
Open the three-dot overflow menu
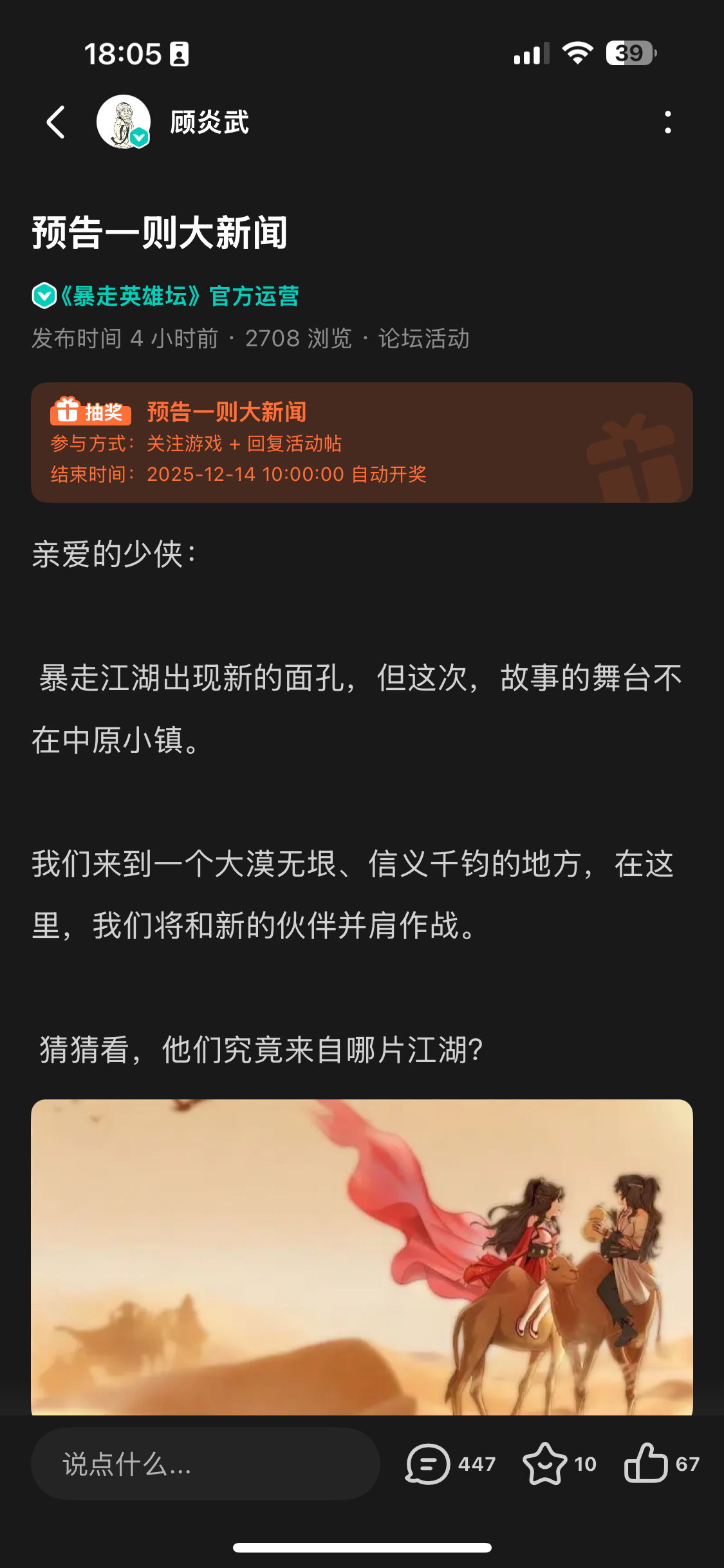tap(668, 121)
